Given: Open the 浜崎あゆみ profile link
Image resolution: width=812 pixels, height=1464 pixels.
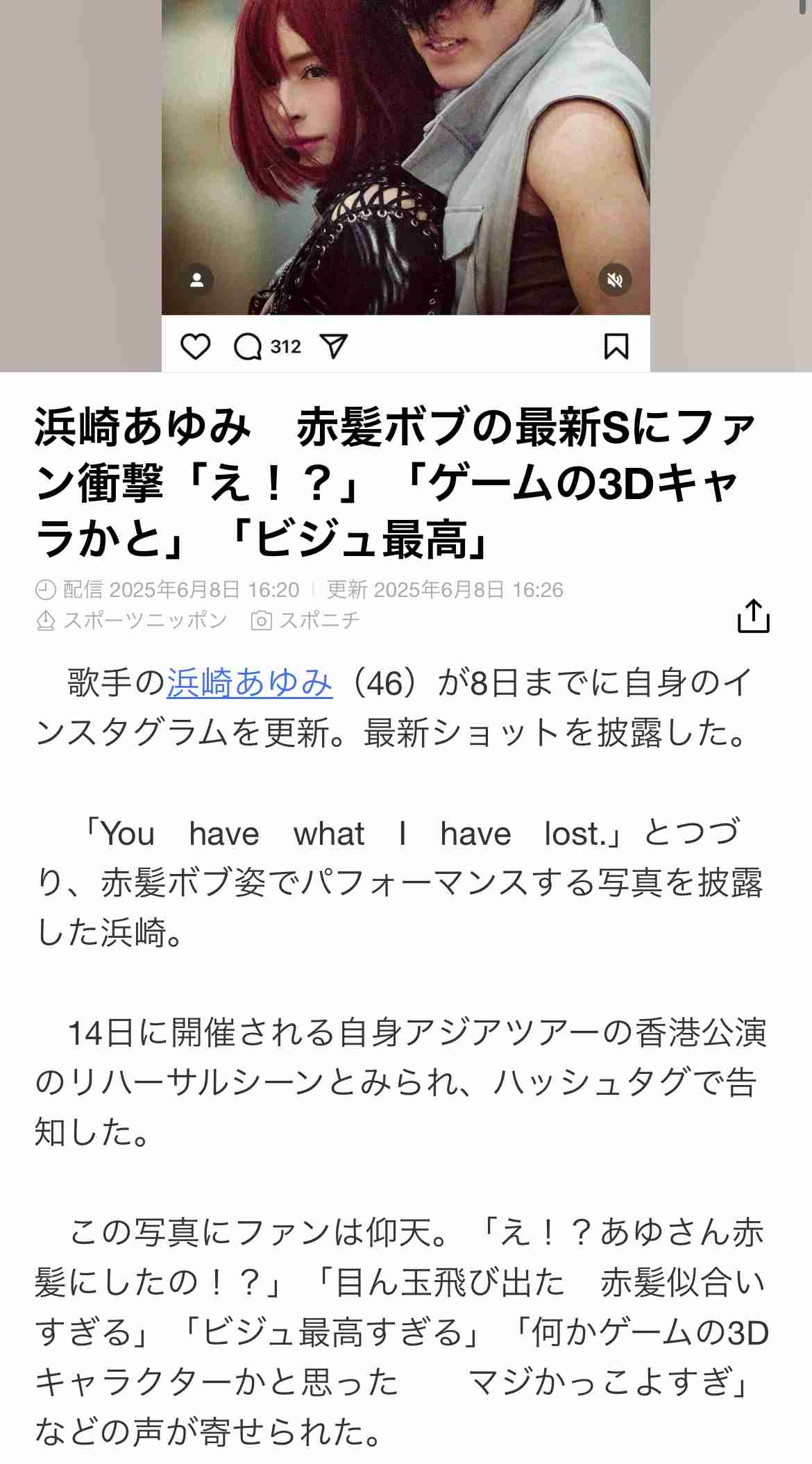Looking at the screenshot, I should click(x=250, y=682).
